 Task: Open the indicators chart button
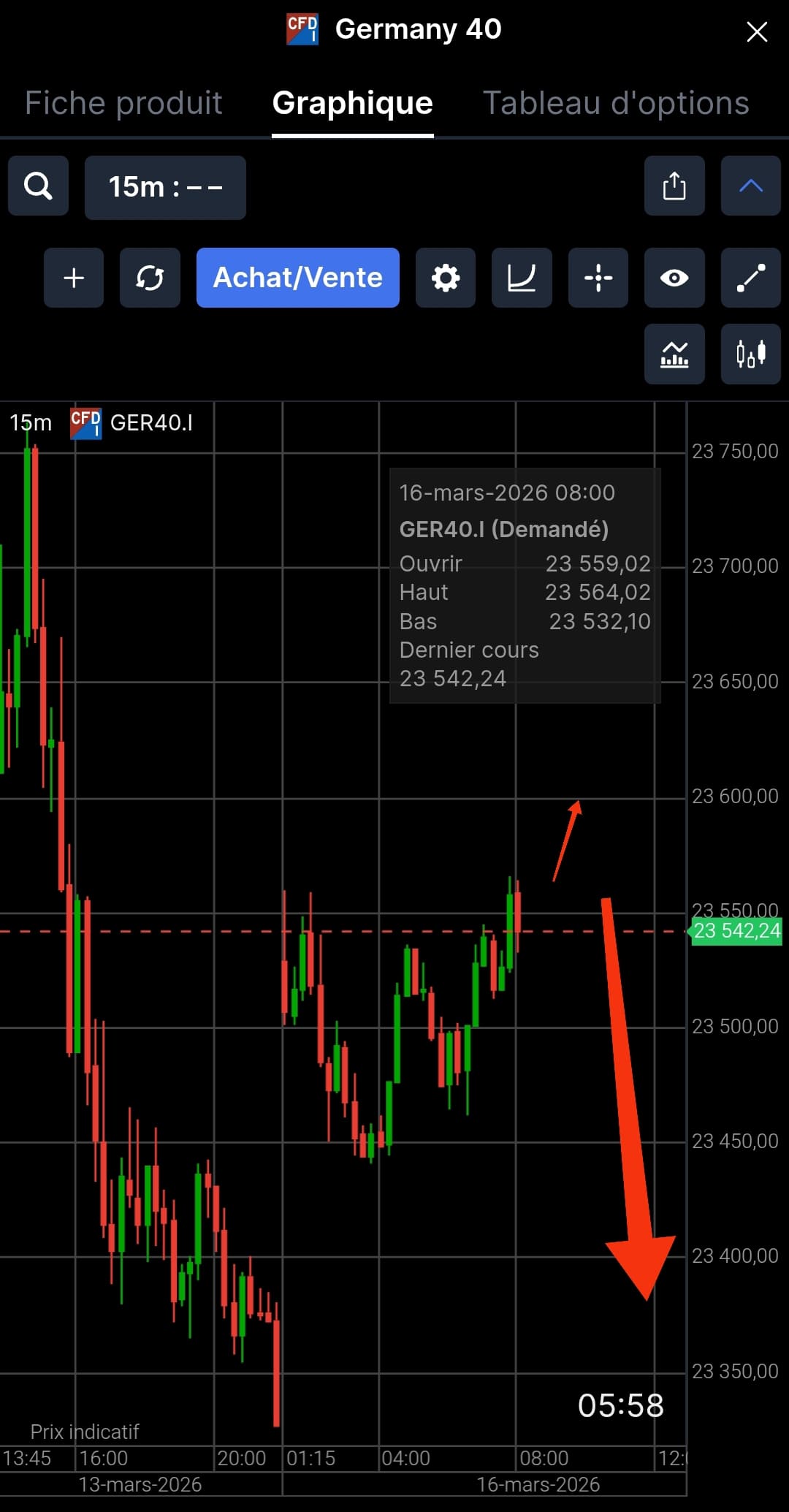coord(674,354)
